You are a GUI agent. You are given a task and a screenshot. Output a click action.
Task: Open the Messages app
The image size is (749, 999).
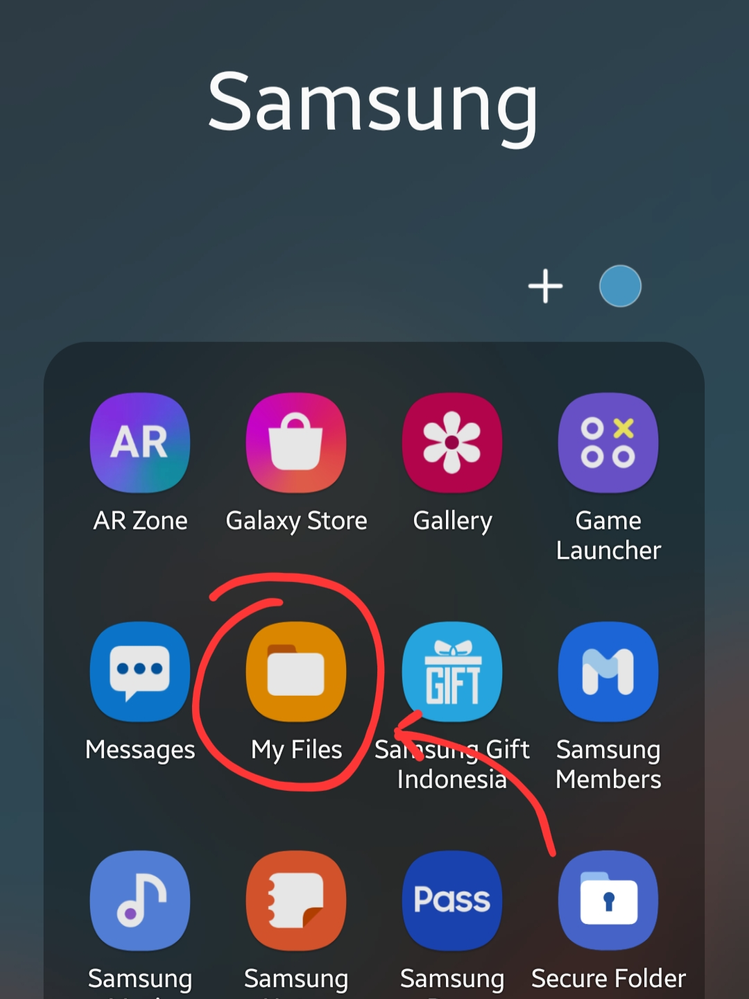click(140, 672)
